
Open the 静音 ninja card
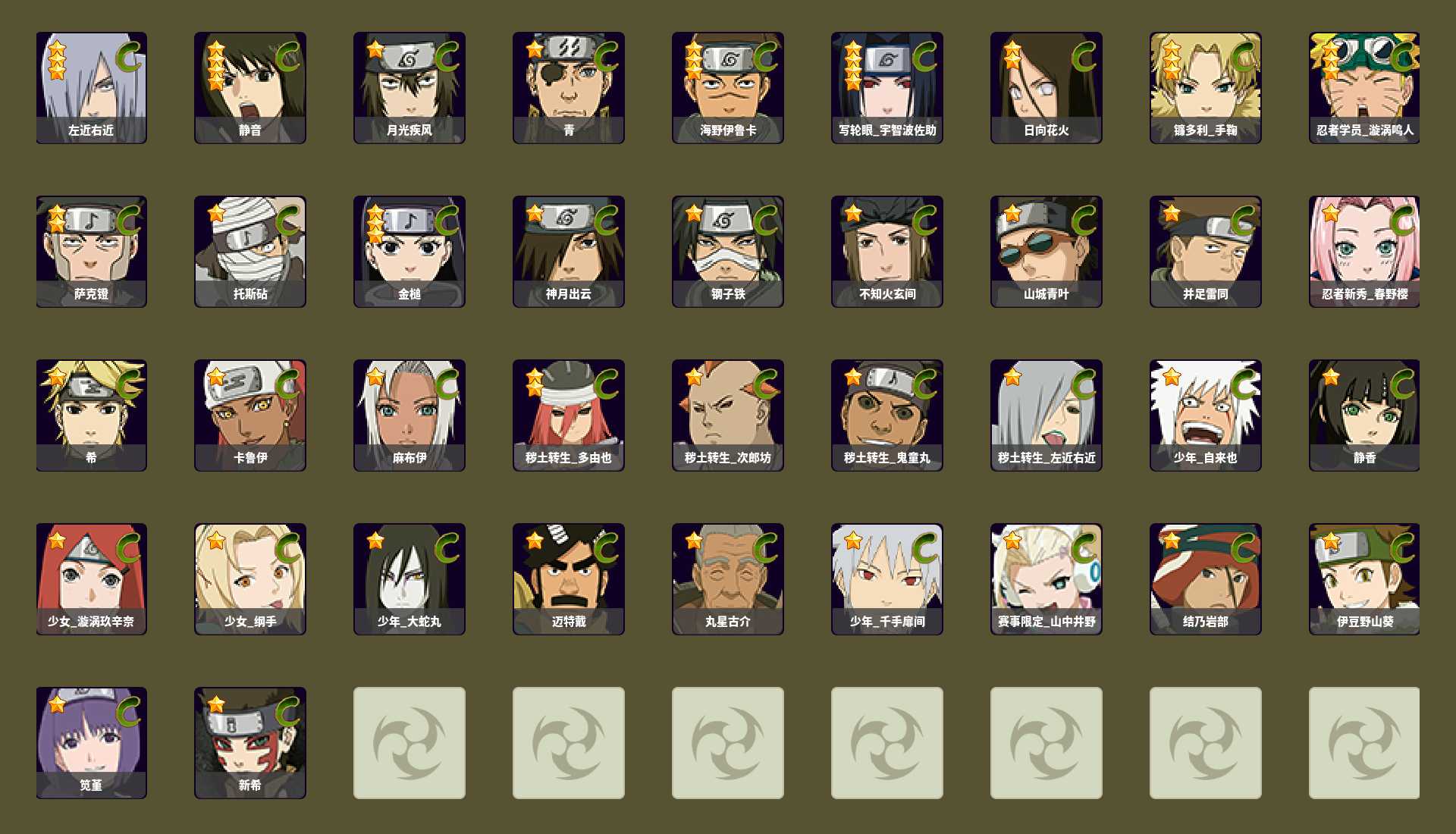pyautogui.click(x=249, y=87)
